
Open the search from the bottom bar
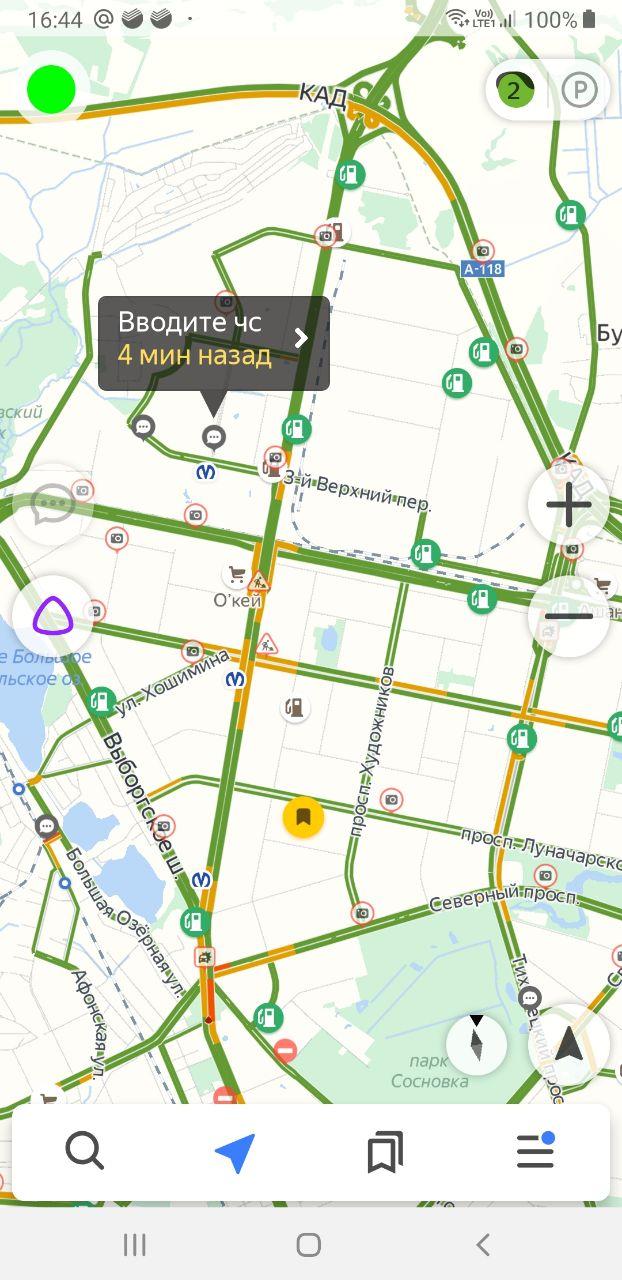[x=85, y=1153]
